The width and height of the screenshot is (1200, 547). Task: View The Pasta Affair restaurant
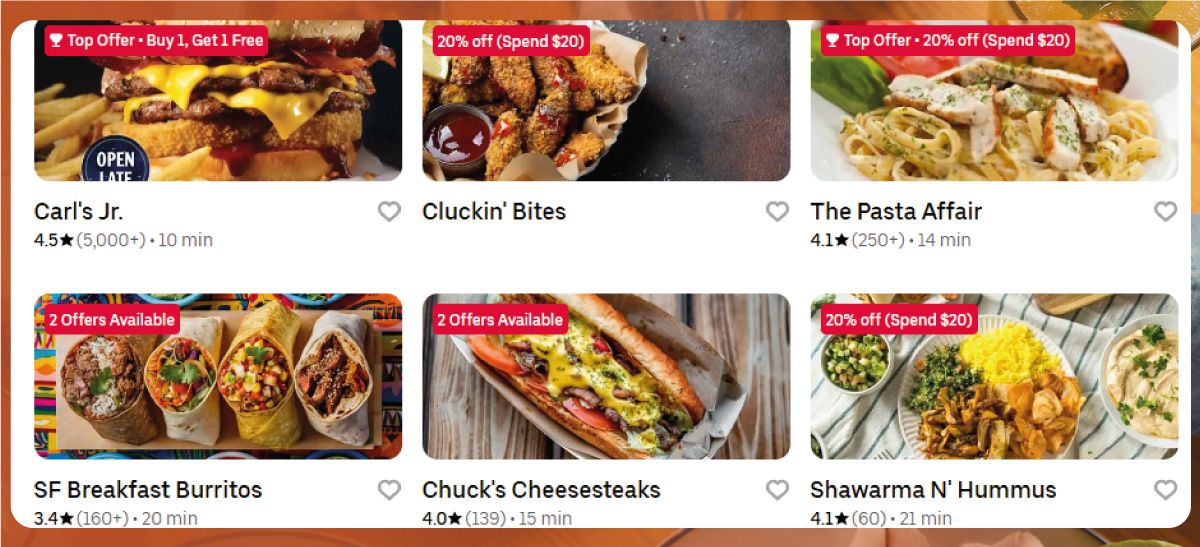994,110
